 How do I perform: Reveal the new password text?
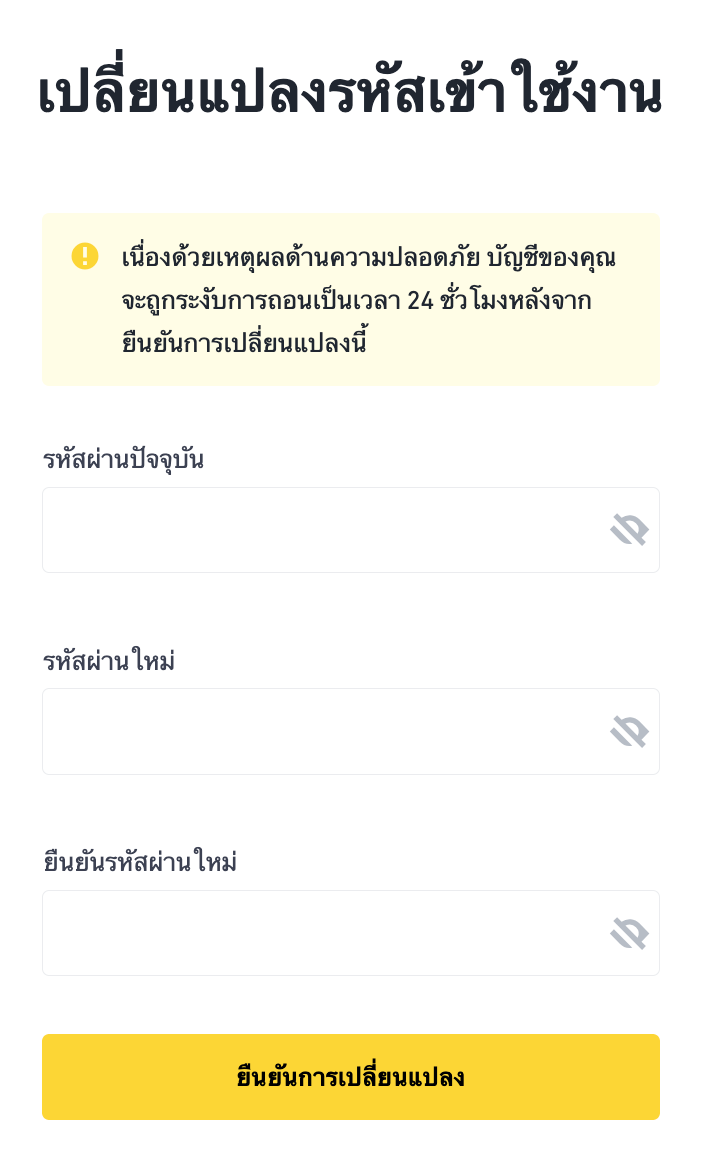click(629, 731)
